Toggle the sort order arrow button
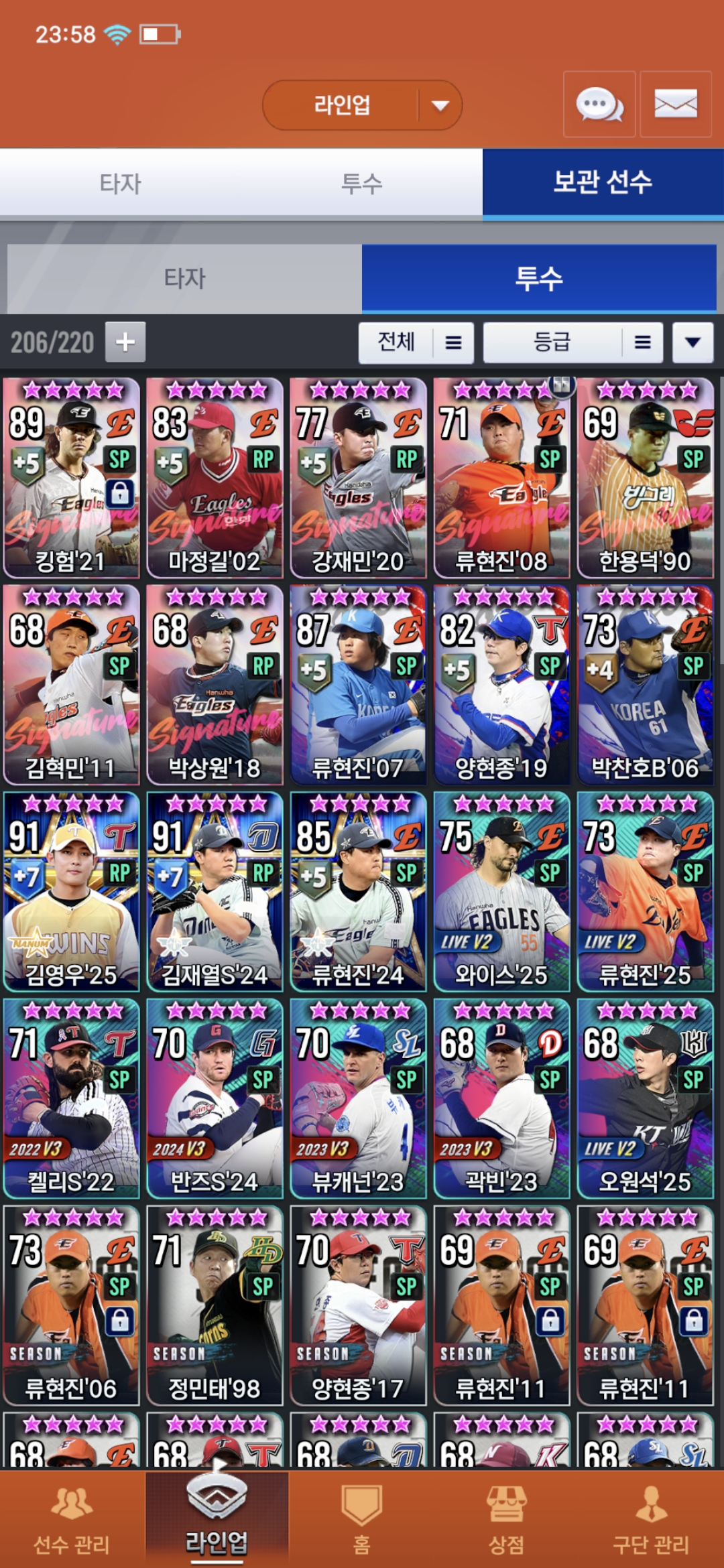Screen dimensions: 724x1568 tap(692, 342)
